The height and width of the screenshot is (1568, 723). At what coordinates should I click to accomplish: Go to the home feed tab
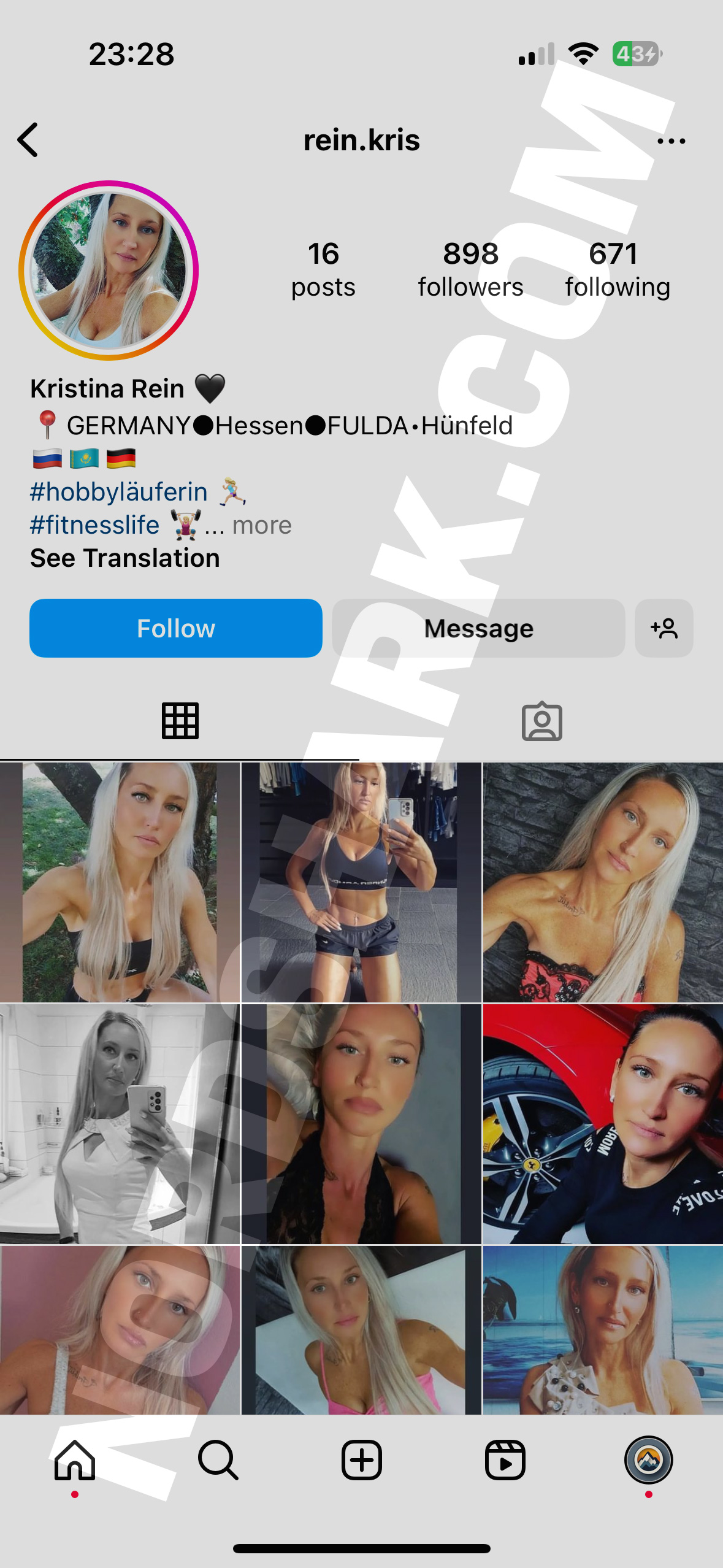click(x=75, y=1460)
